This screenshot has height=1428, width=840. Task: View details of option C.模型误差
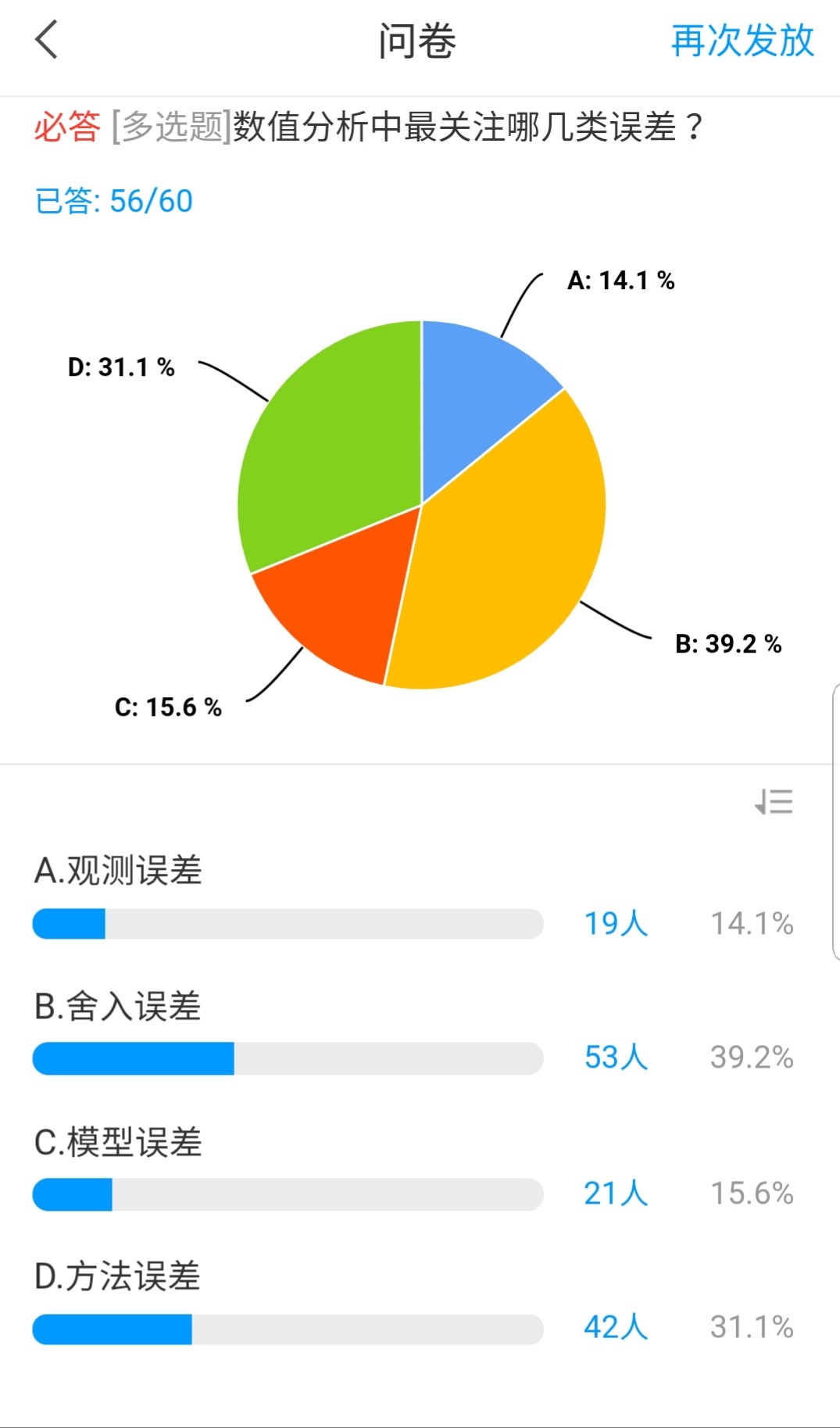click(x=118, y=1142)
